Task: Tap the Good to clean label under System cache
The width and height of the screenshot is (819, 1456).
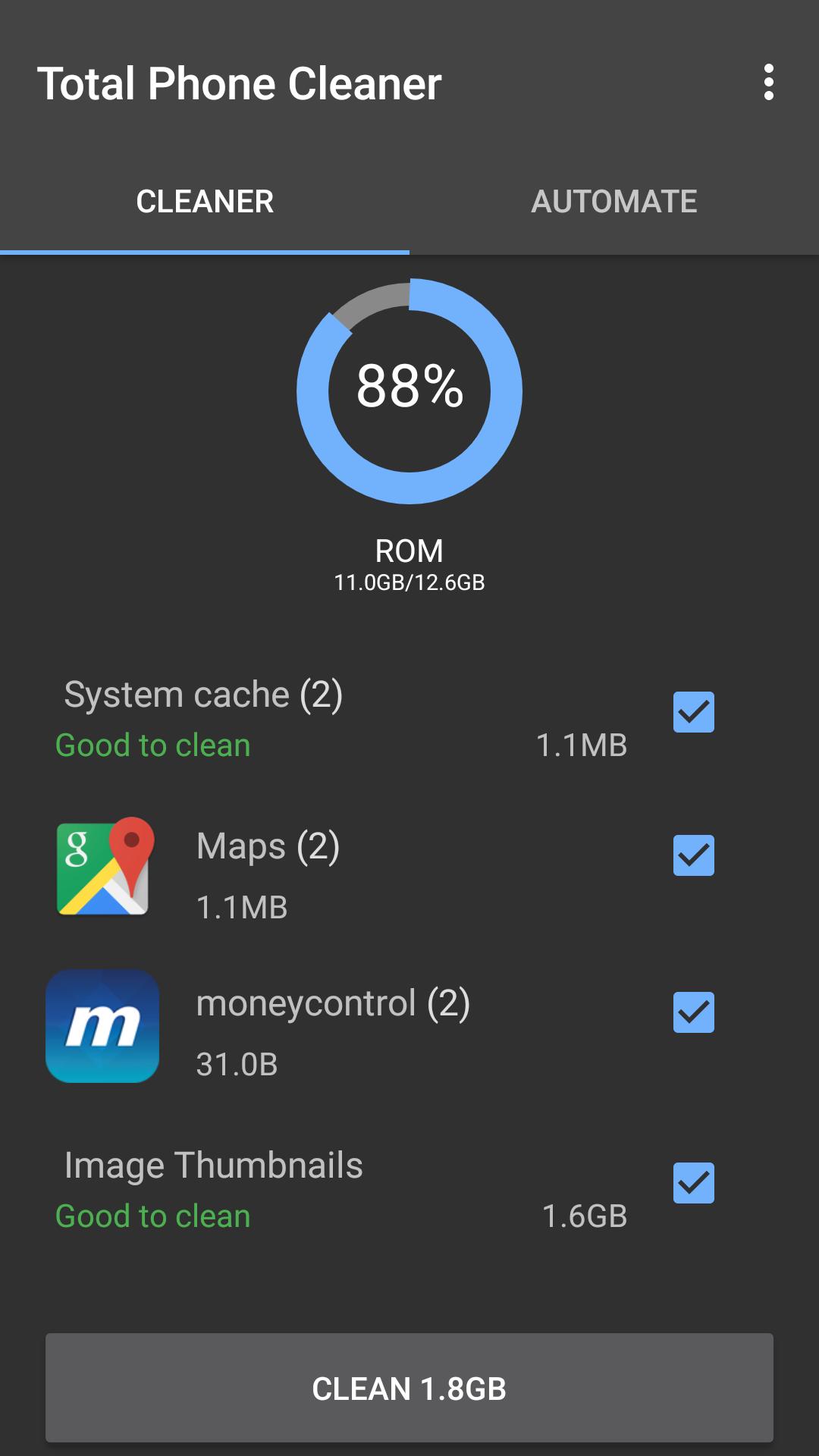Action: tap(152, 745)
